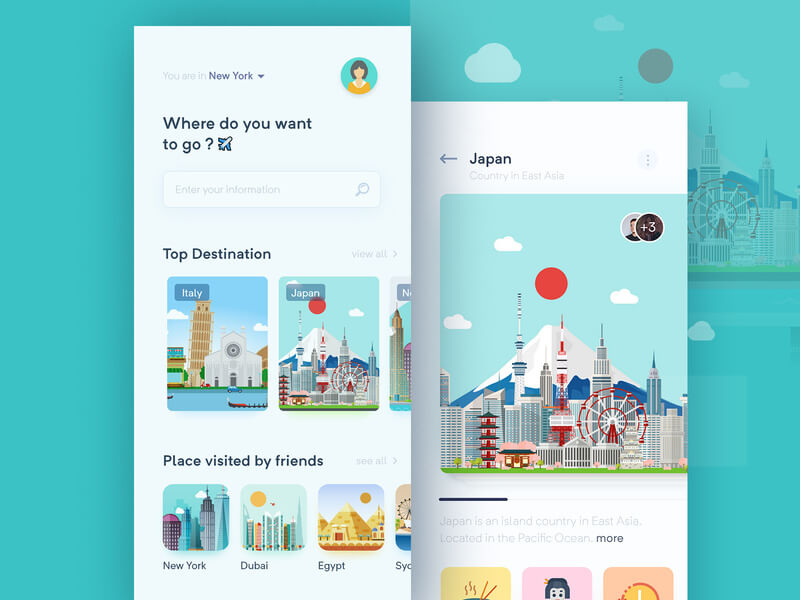Open the Italy destination card

tap(217, 344)
